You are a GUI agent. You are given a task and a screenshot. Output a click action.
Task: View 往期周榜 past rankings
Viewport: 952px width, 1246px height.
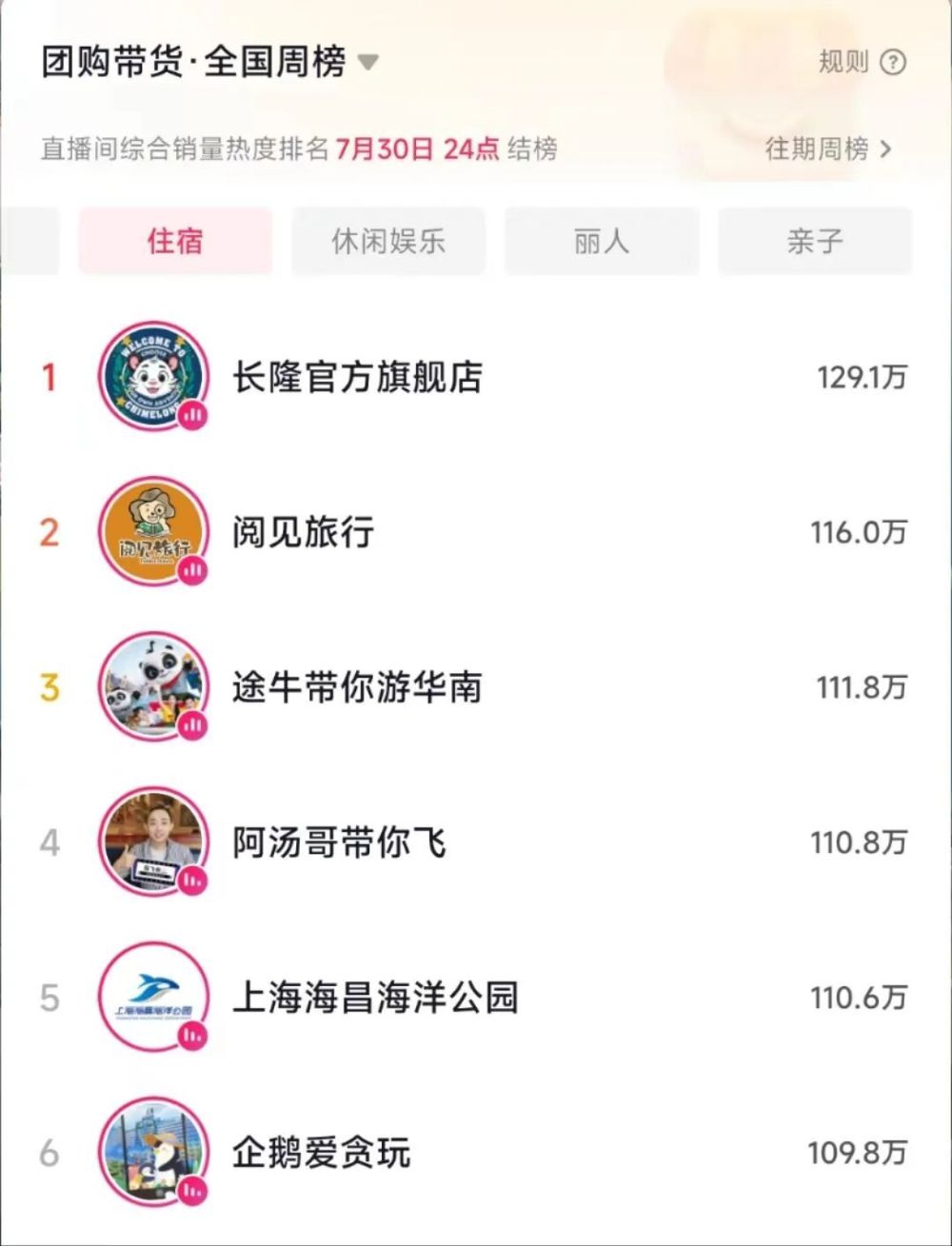pyautogui.click(x=828, y=148)
